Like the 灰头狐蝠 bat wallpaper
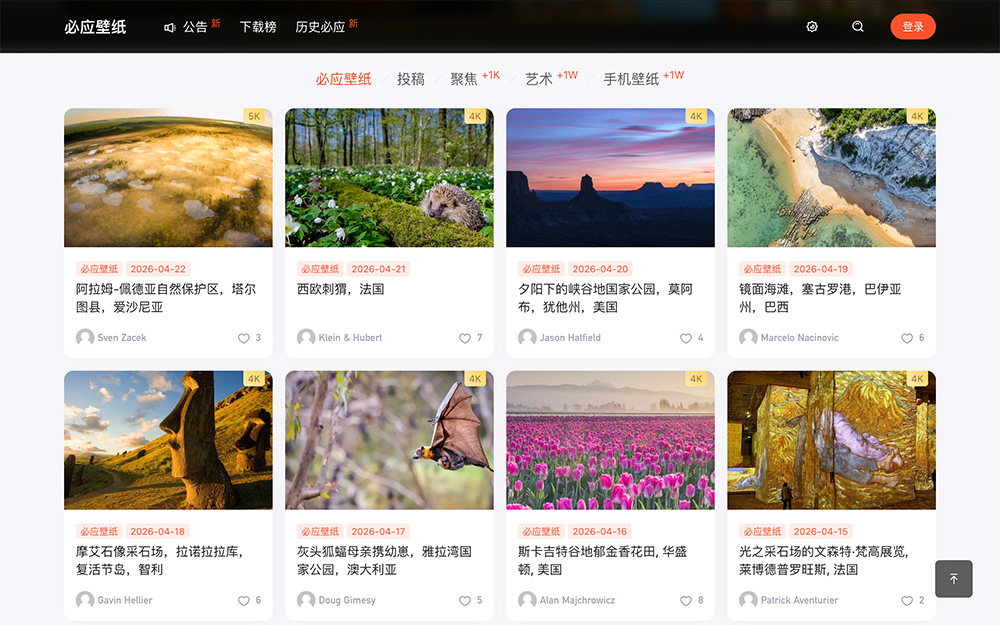The image size is (1000, 625). (465, 600)
